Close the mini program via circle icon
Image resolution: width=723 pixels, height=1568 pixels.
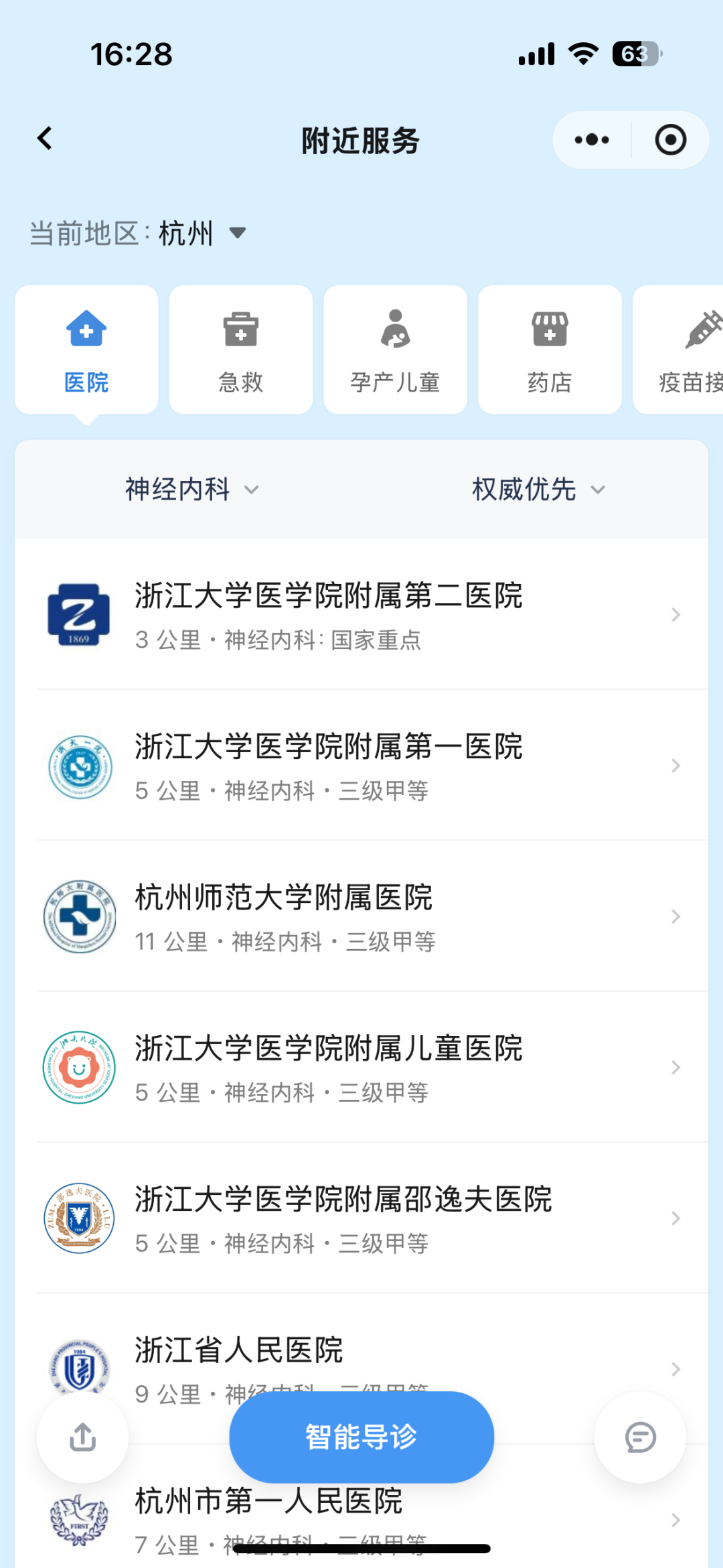click(670, 140)
